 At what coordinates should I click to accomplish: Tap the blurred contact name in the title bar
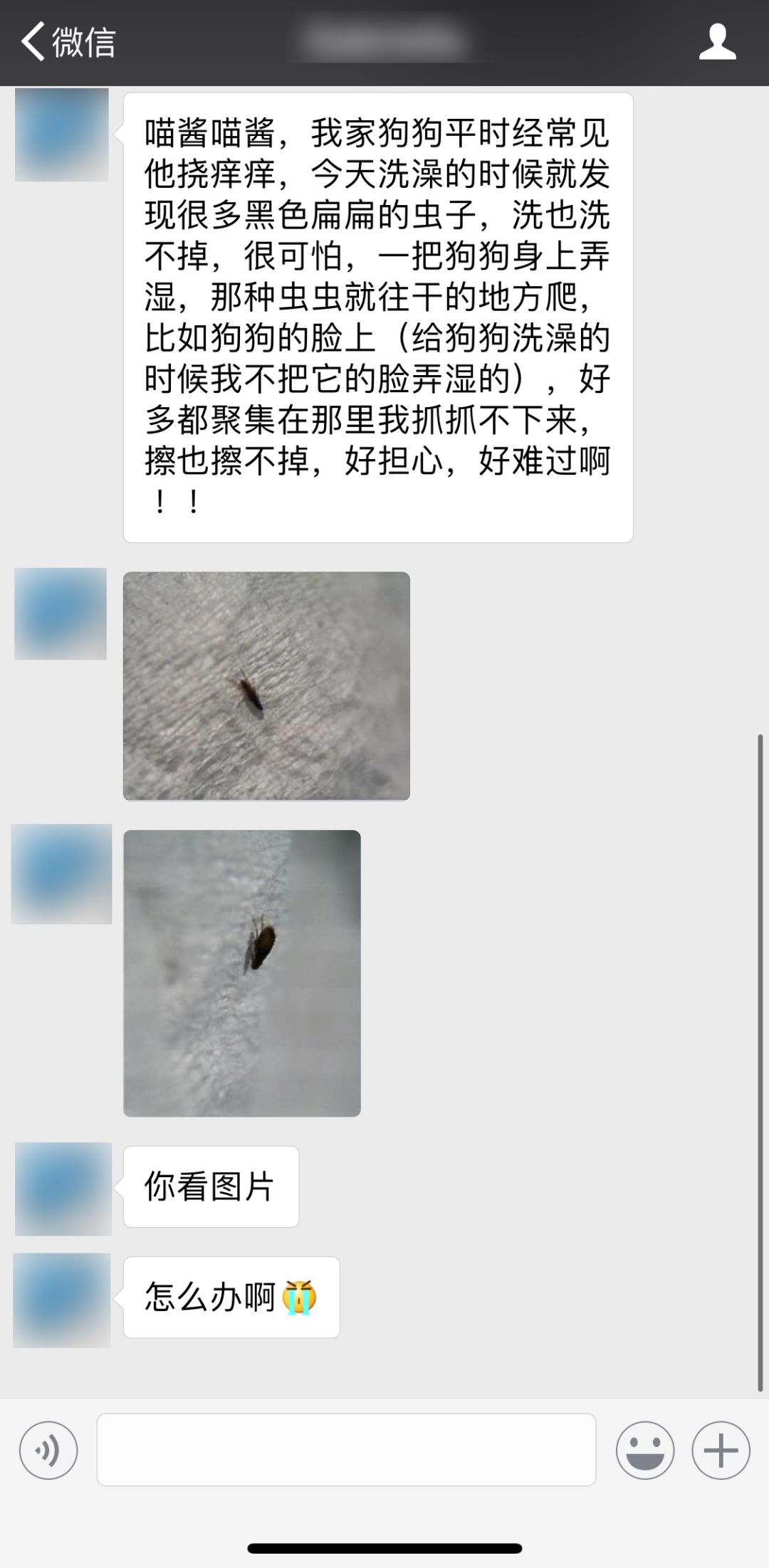point(384,42)
